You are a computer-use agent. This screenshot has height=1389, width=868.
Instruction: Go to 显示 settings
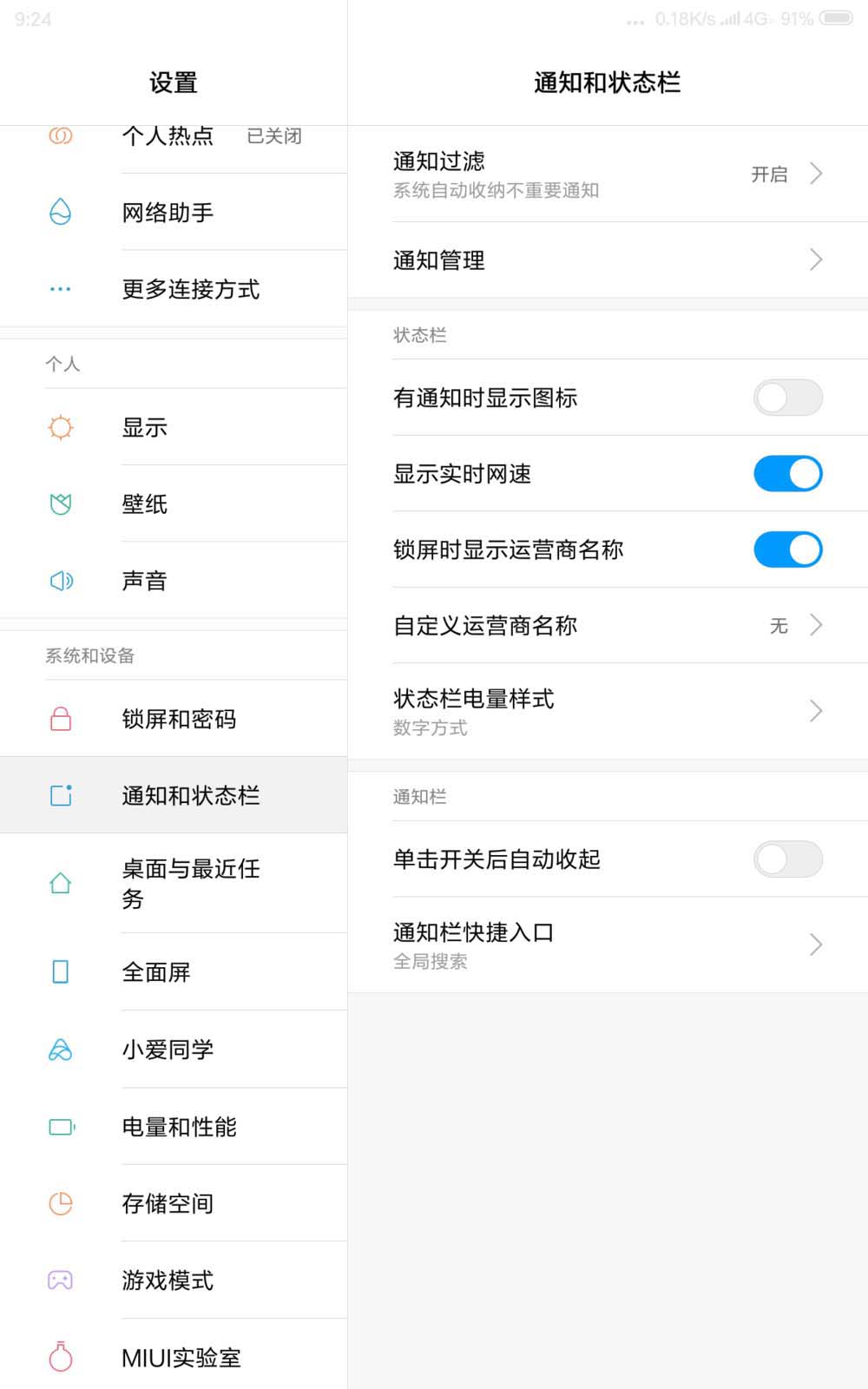coord(174,427)
